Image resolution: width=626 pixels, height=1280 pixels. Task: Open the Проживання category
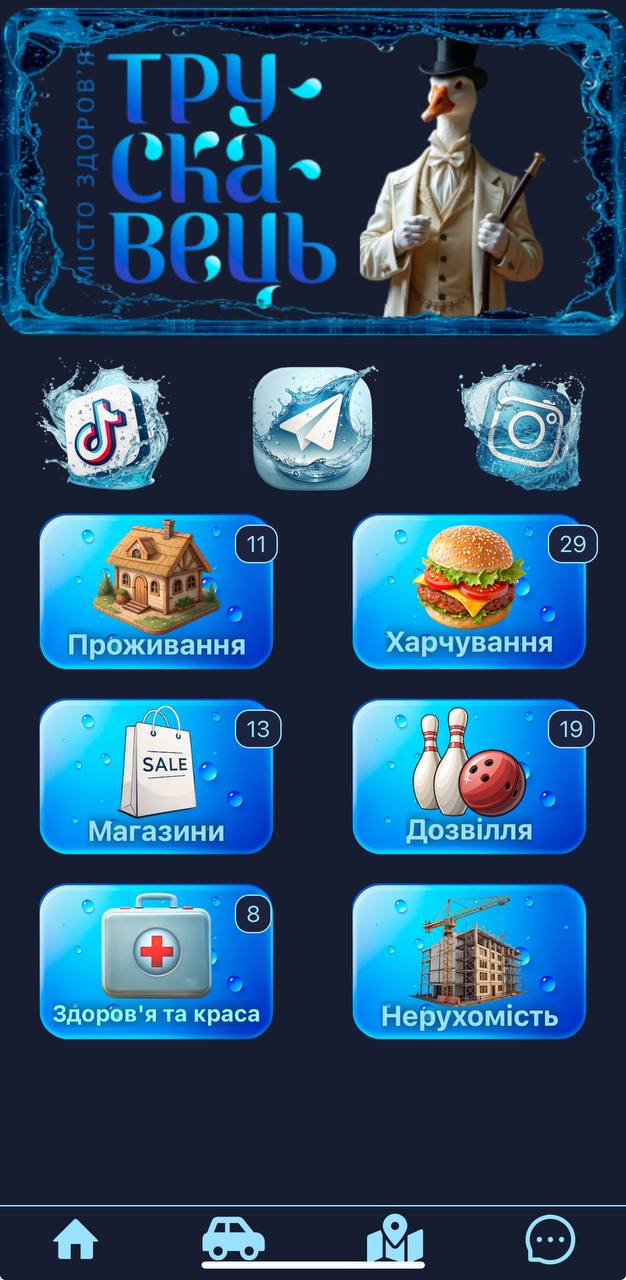click(156, 592)
